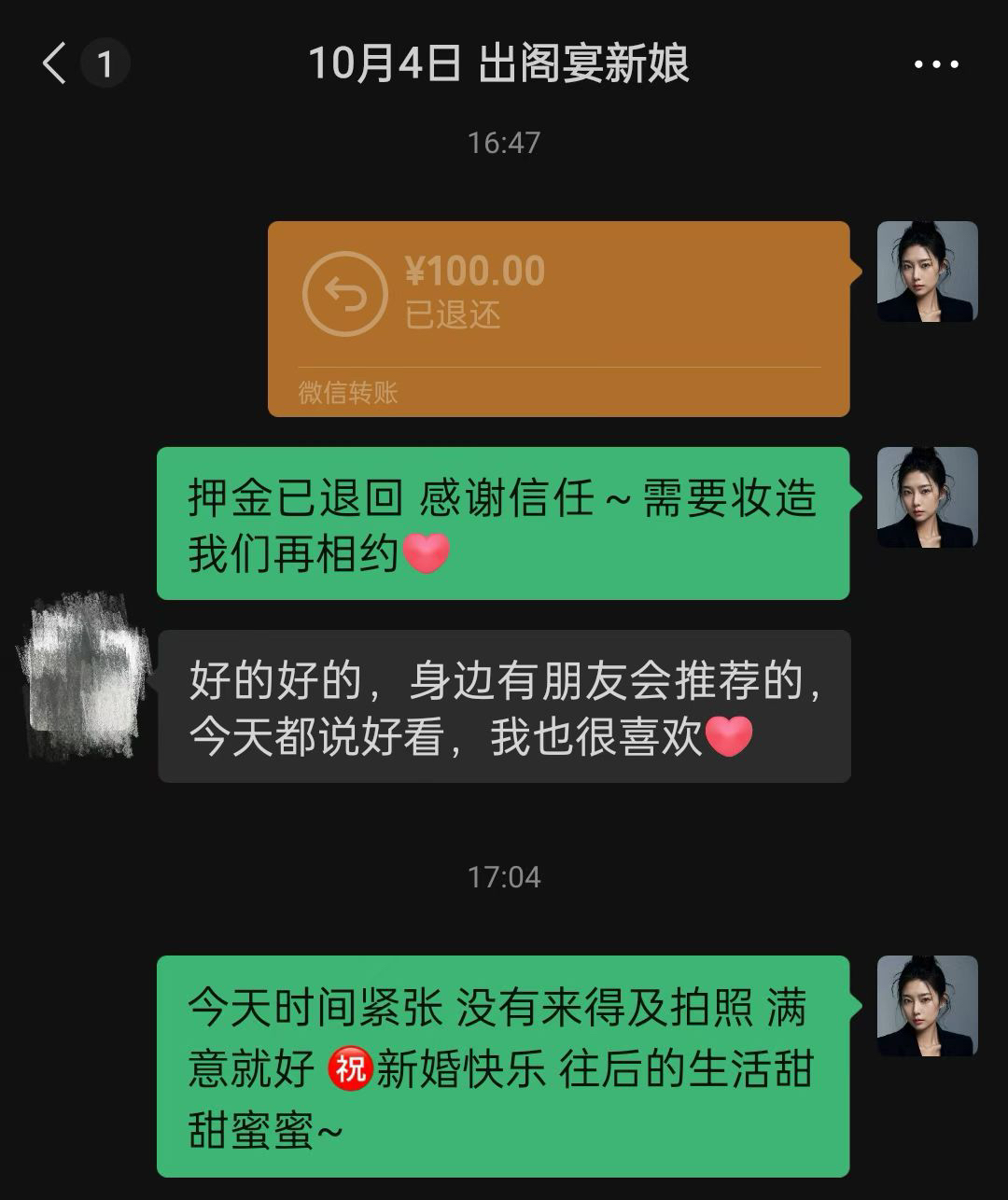Open the avatar next to 今天时间紧张 message
Viewport: 1008px width, 1200px height.
(x=927, y=1006)
